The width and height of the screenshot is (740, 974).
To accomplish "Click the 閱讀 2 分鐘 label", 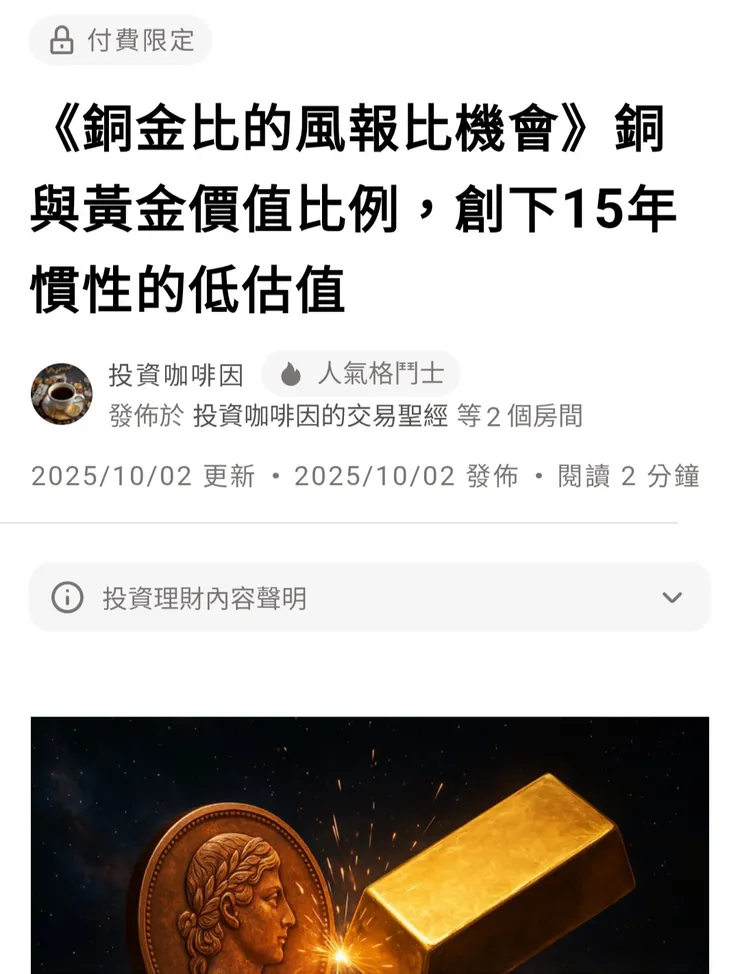I will (630, 477).
